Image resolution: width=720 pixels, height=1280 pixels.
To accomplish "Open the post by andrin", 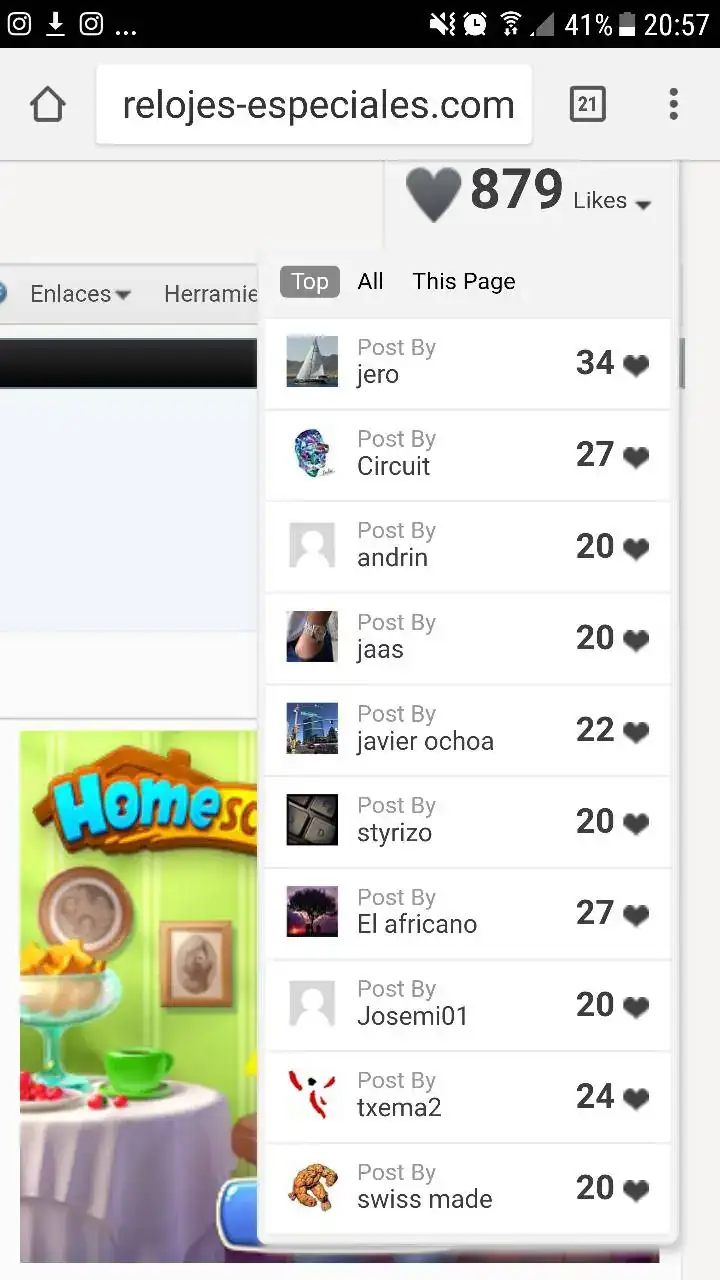I will tap(466, 546).
